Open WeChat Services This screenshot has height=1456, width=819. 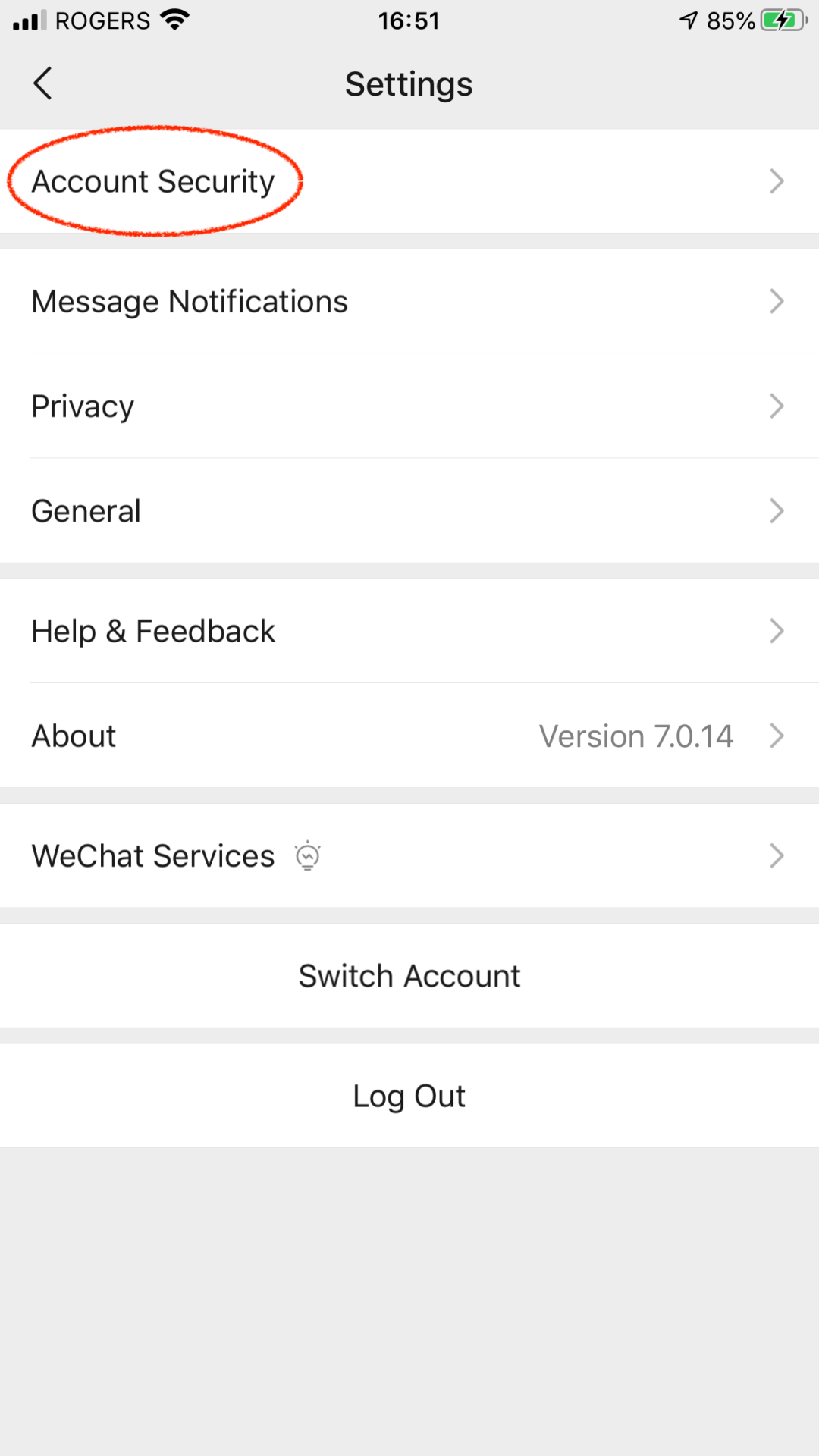[409, 855]
